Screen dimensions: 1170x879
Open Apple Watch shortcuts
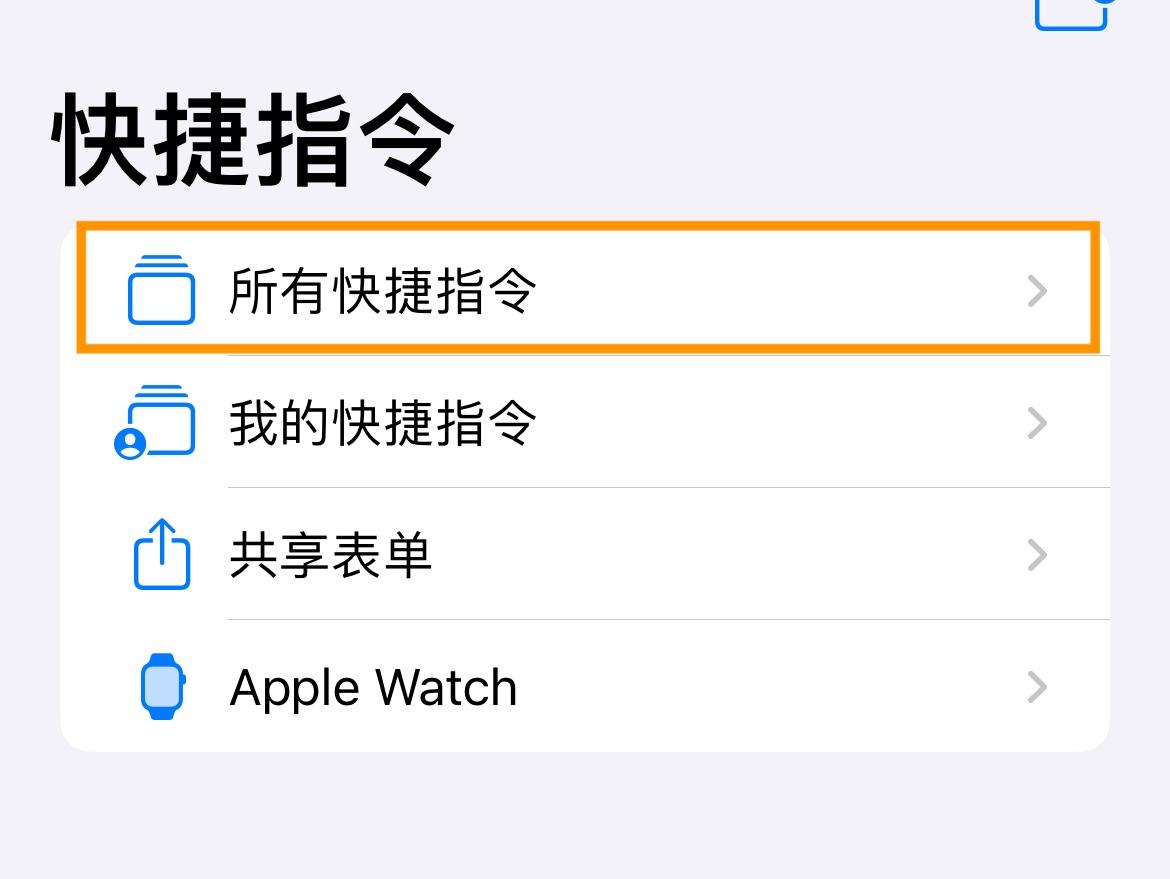click(585, 687)
